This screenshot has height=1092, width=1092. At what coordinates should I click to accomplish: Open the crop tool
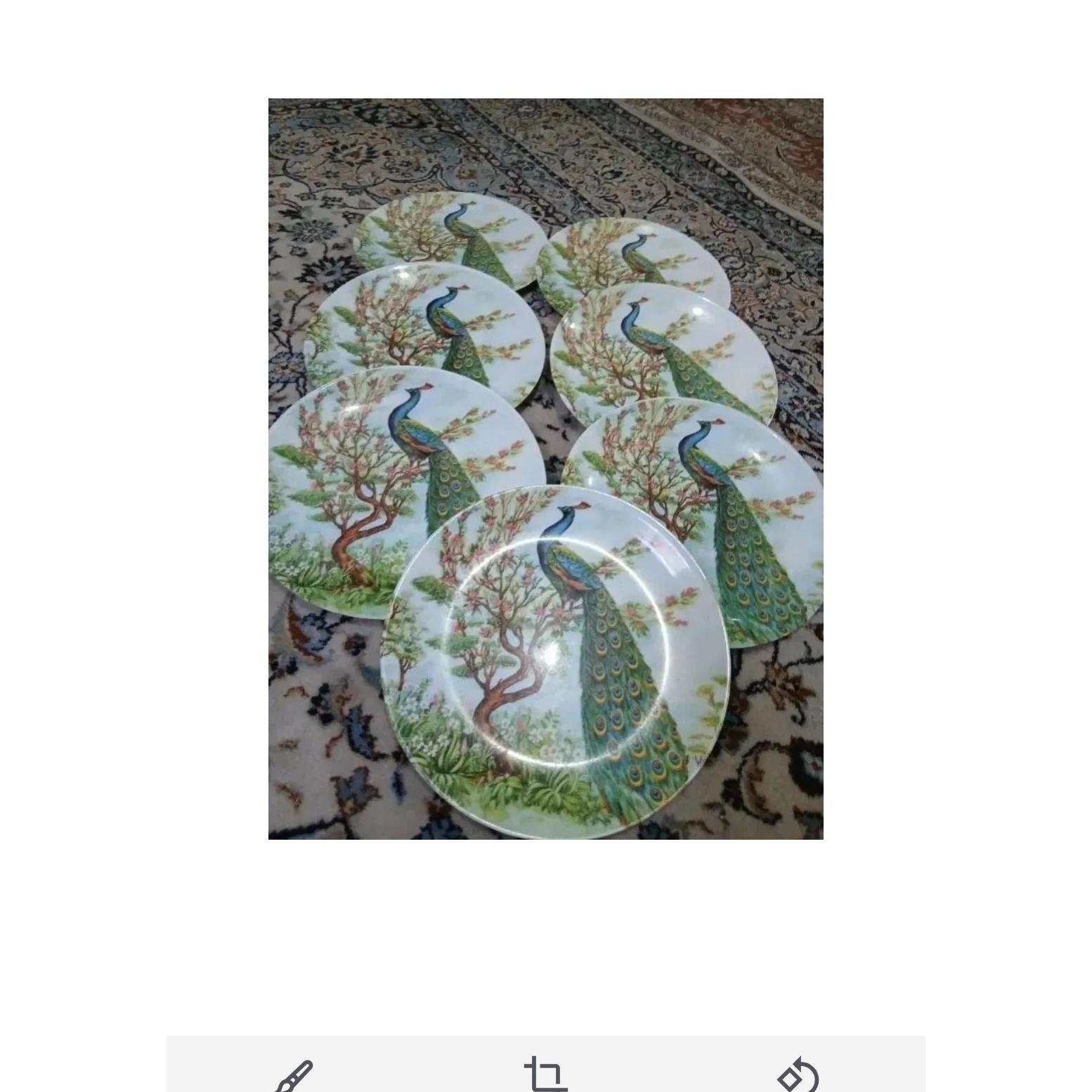(546, 1075)
